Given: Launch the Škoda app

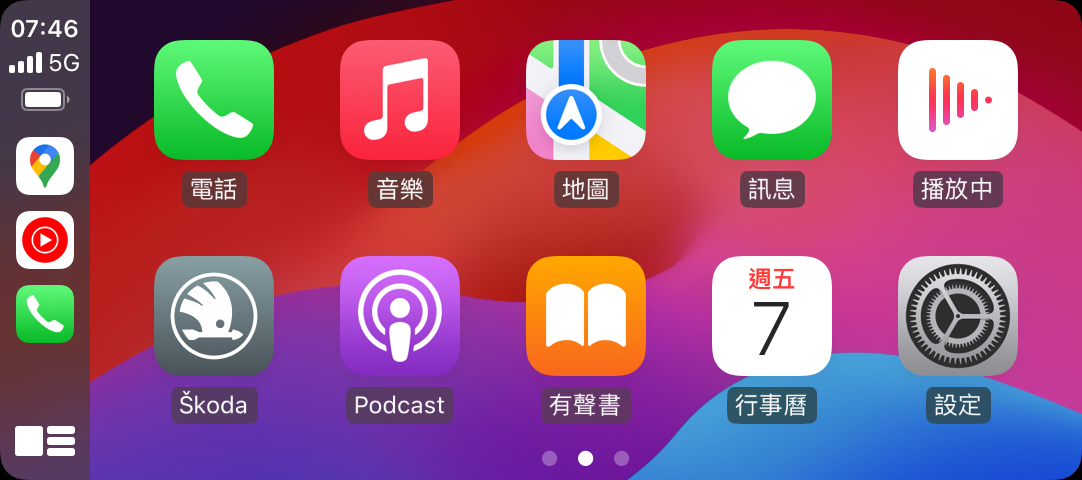Looking at the screenshot, I should [x=214, y=316].
